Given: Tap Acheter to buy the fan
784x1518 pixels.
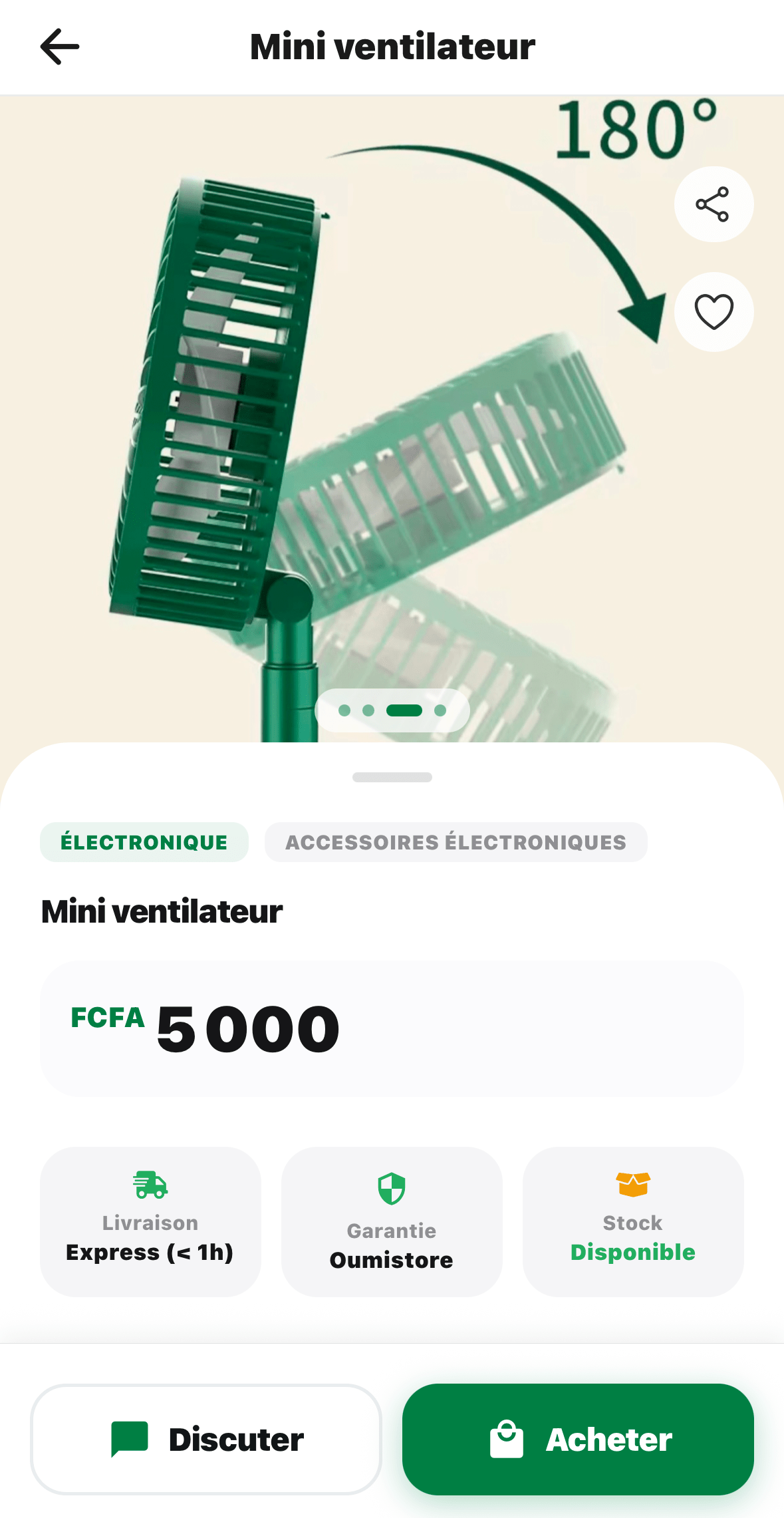Looking at the screenshot, I should click(x=578, y=1439).
